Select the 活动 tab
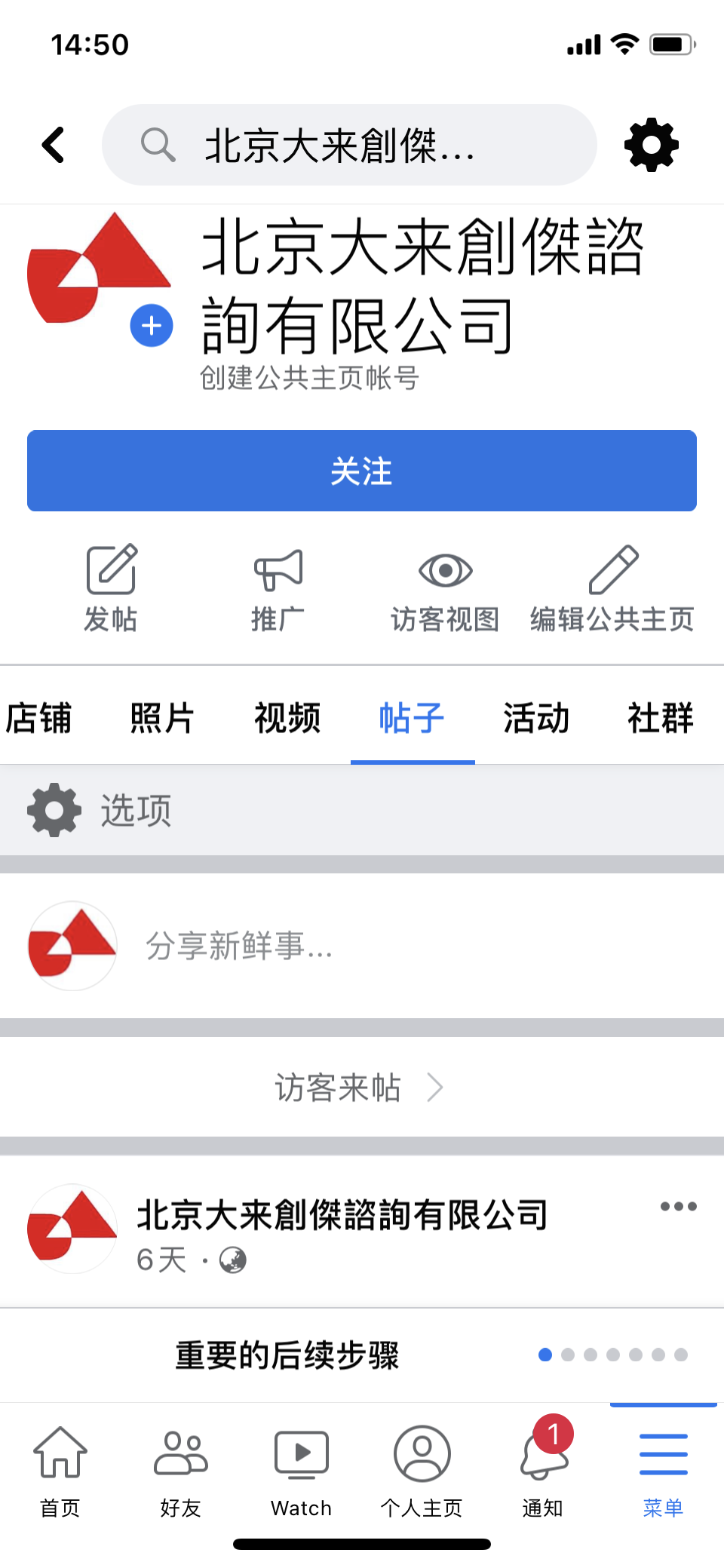724x1568 pixels. 536,717
